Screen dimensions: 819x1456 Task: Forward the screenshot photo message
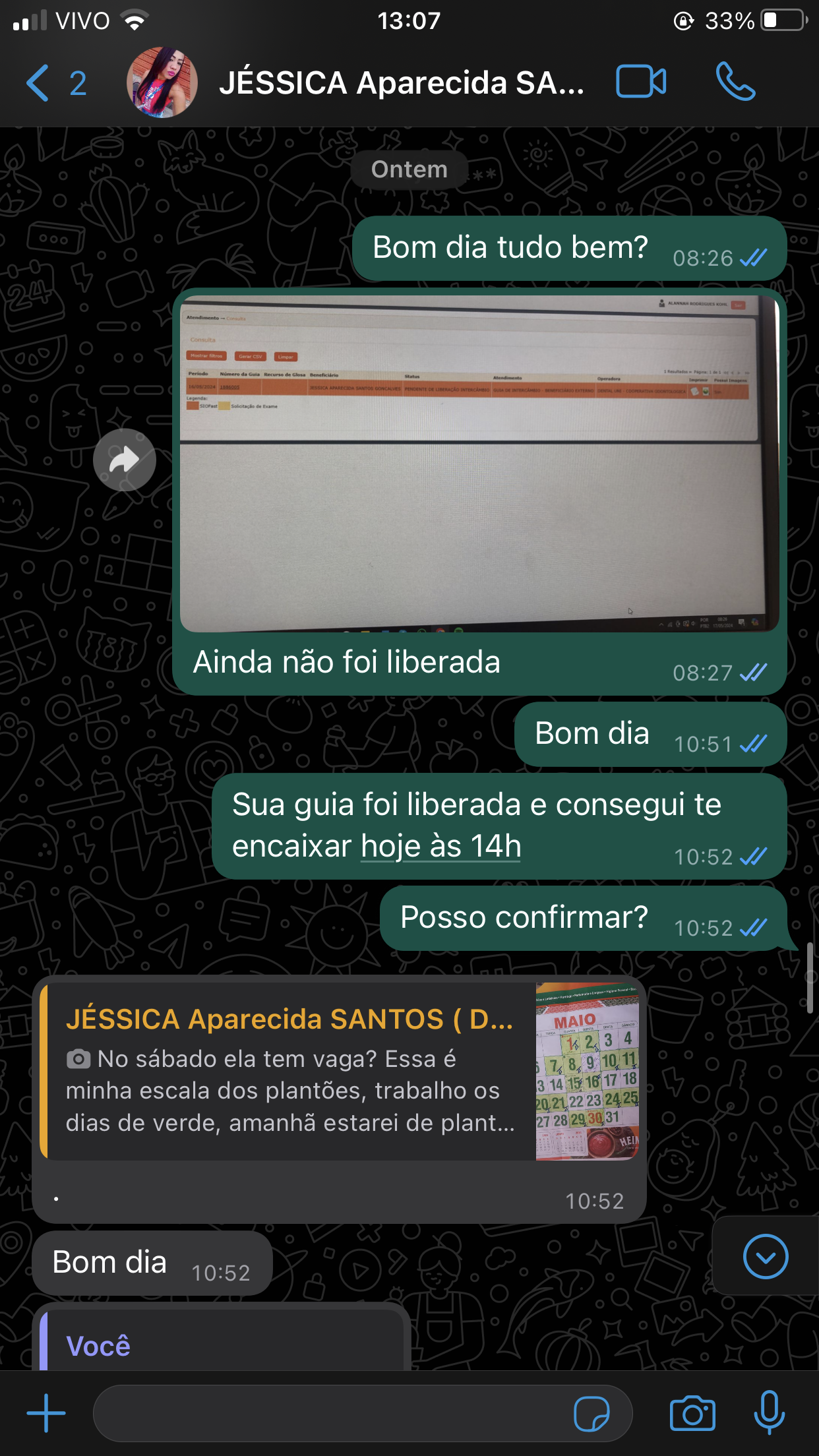[124, 460]
